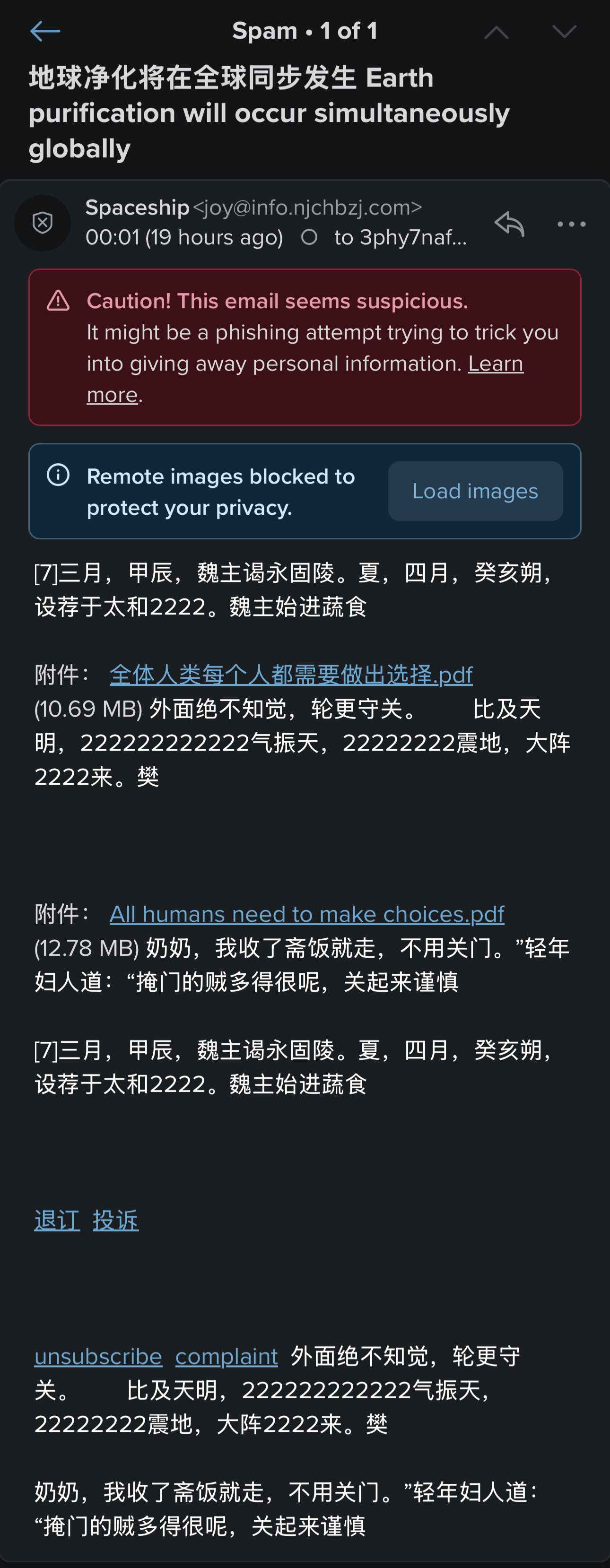Open All humans need to make choices.pdf
610x1568 pixels.
pyautogui.click(x=306, y=914)
